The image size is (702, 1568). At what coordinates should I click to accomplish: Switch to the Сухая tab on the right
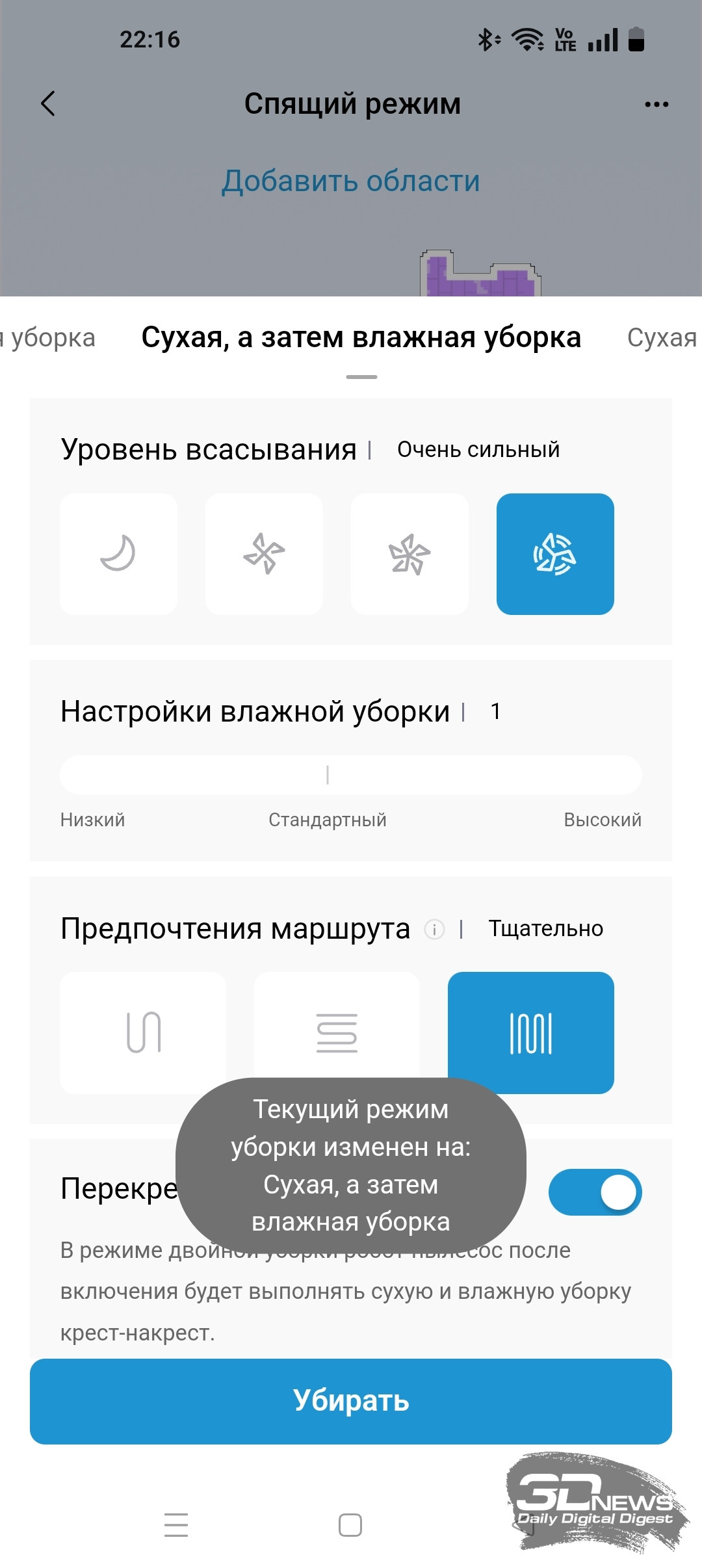[x=662, y=337]
